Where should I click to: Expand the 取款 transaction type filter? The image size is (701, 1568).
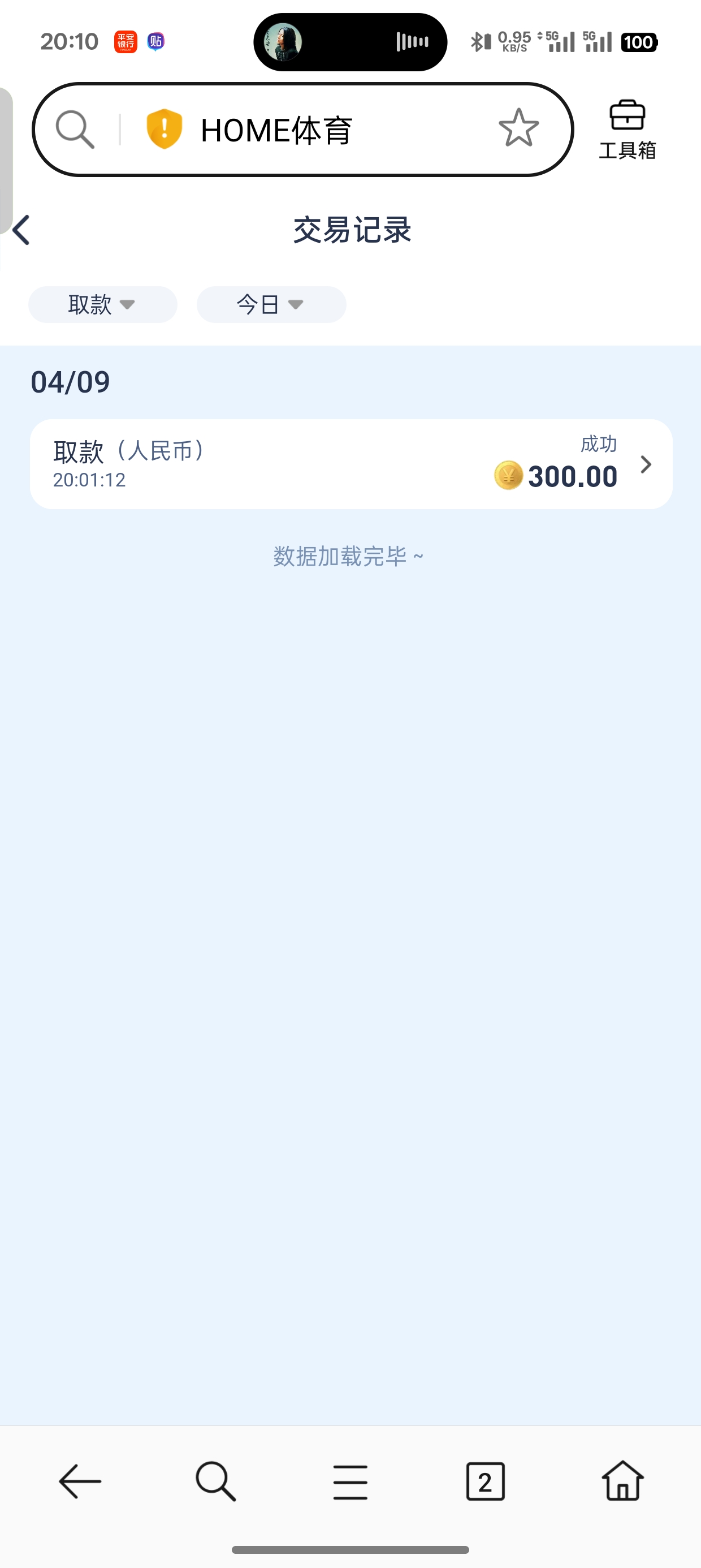(x=102, y=304)
